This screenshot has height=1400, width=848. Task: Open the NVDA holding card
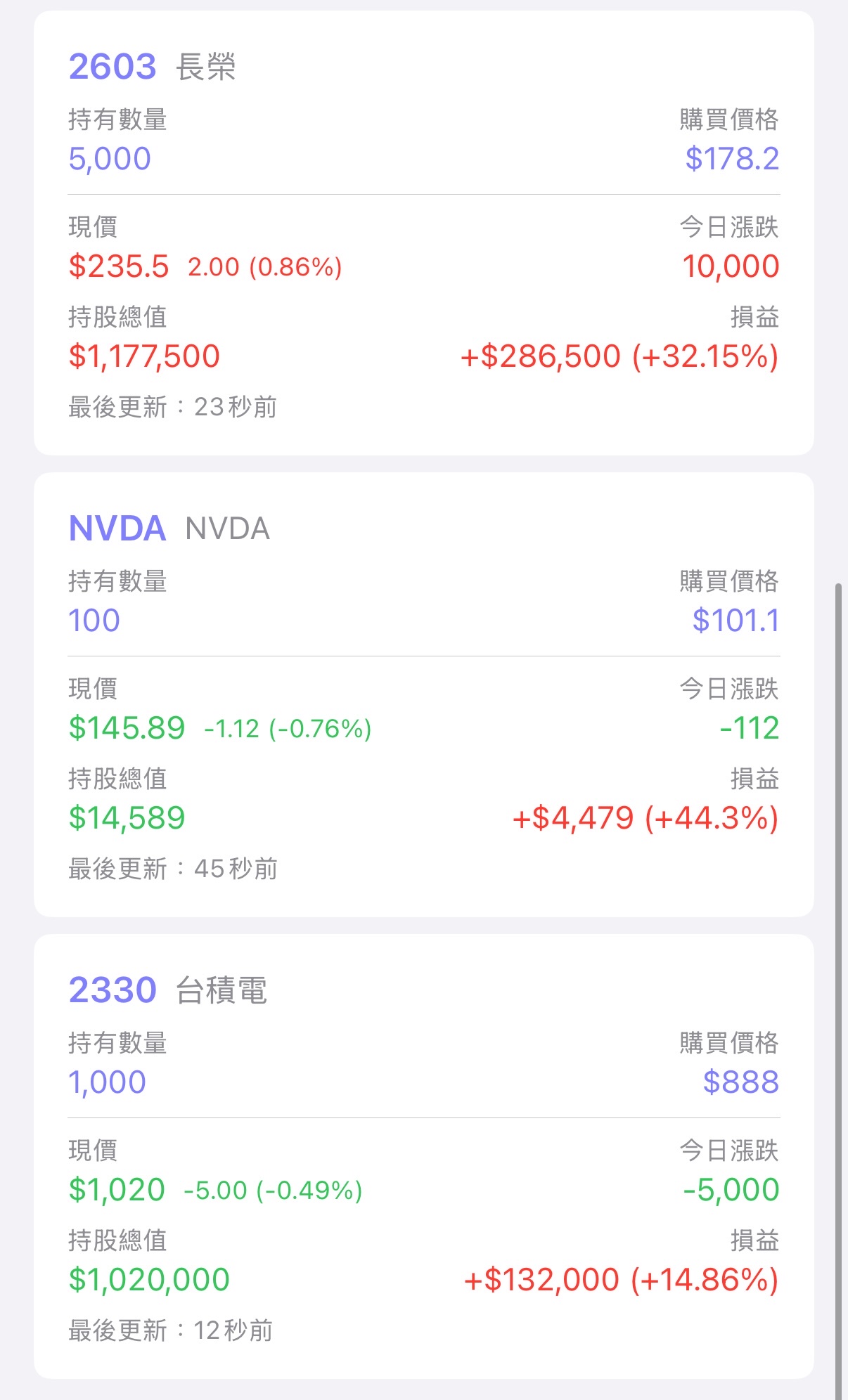coord(424,694)
